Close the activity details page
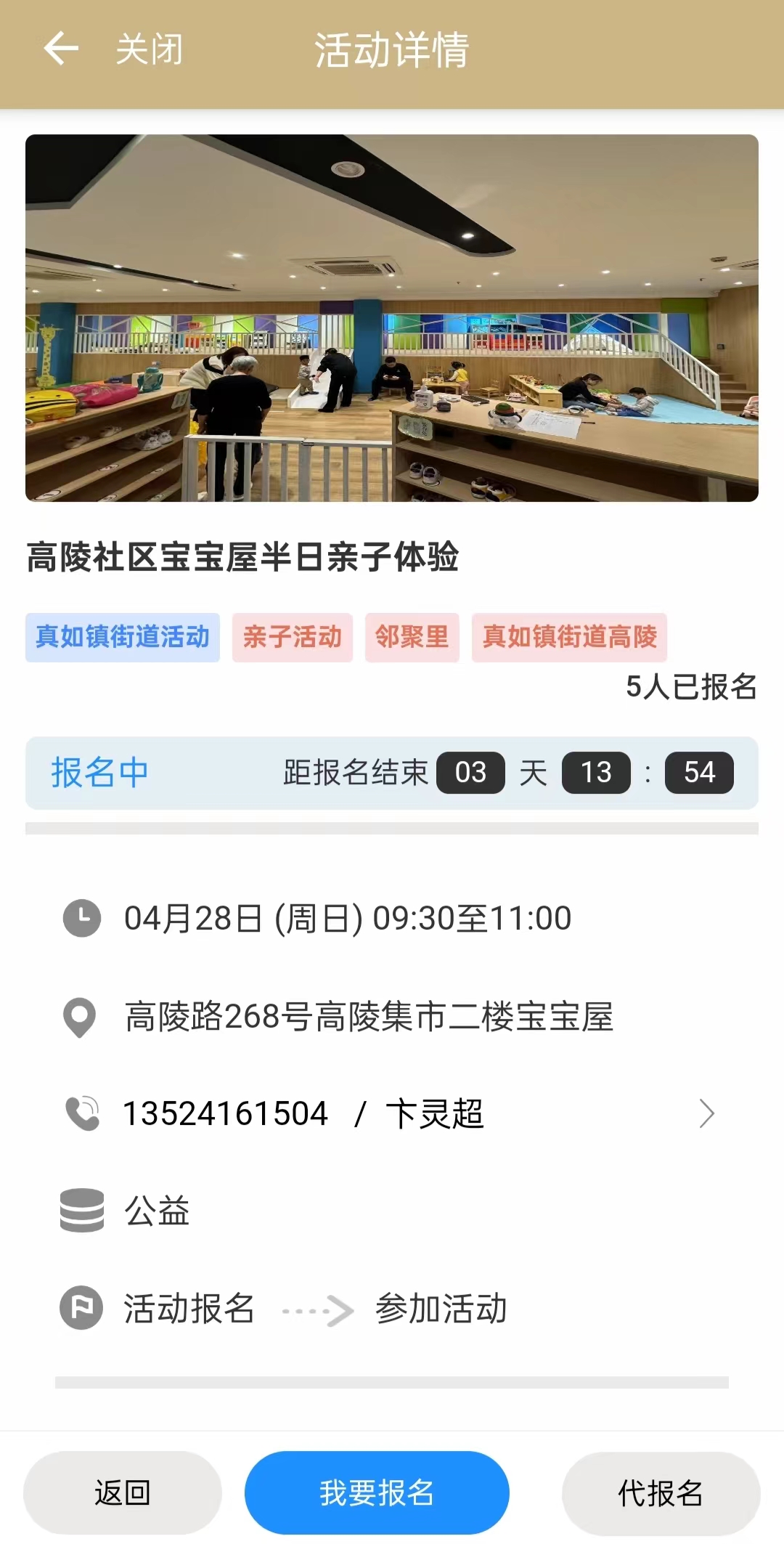 [x=150, y=49]
